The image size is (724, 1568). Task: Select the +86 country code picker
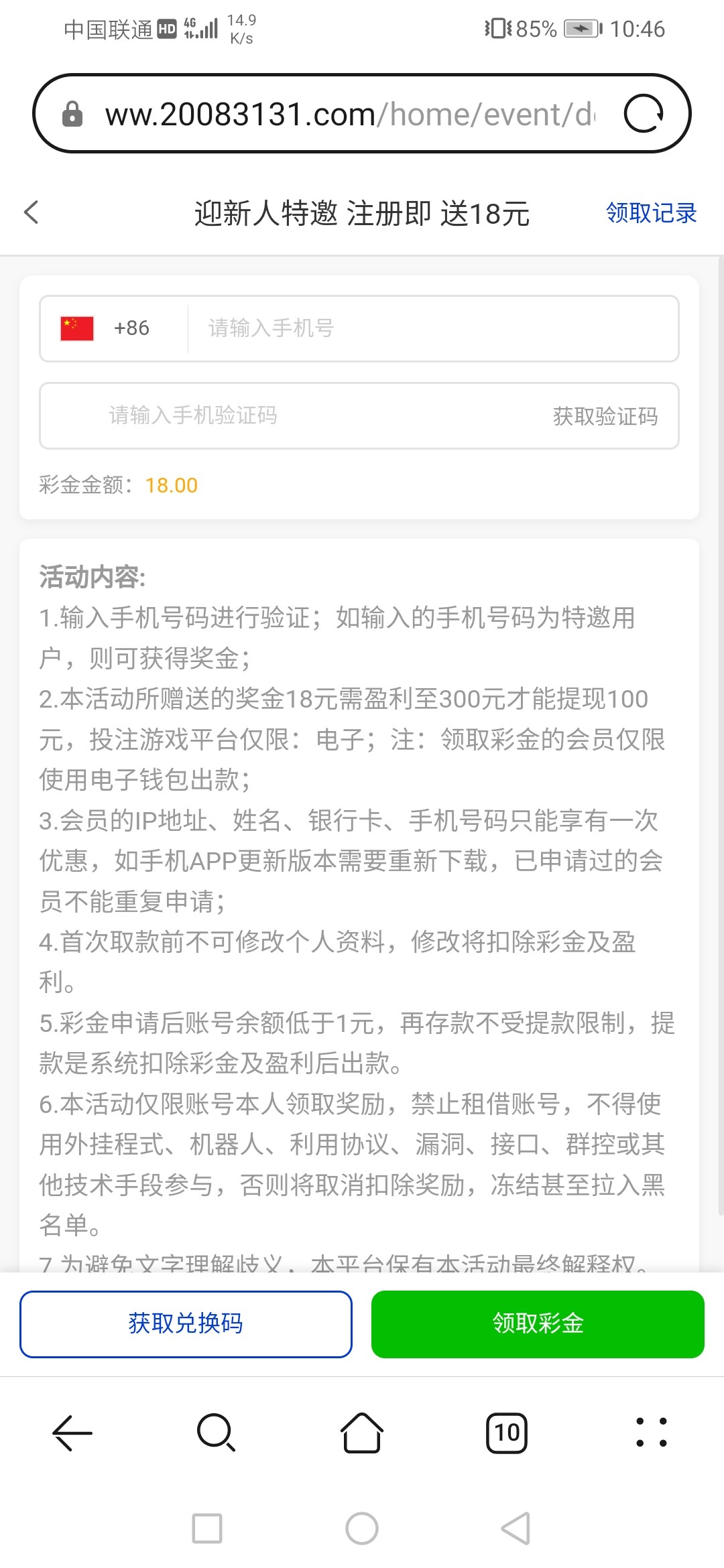click(107, 328)
